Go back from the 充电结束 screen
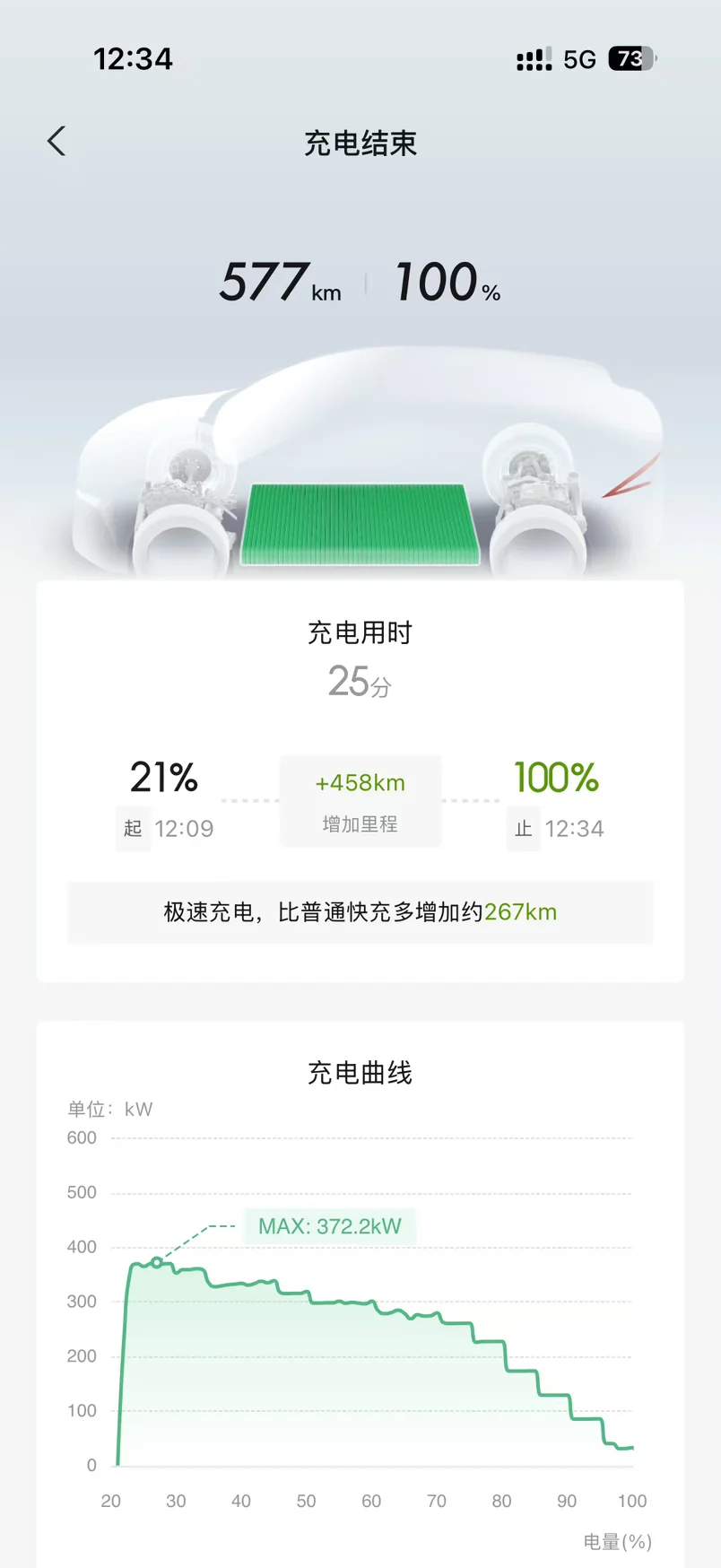 click(x=56, y=142)
